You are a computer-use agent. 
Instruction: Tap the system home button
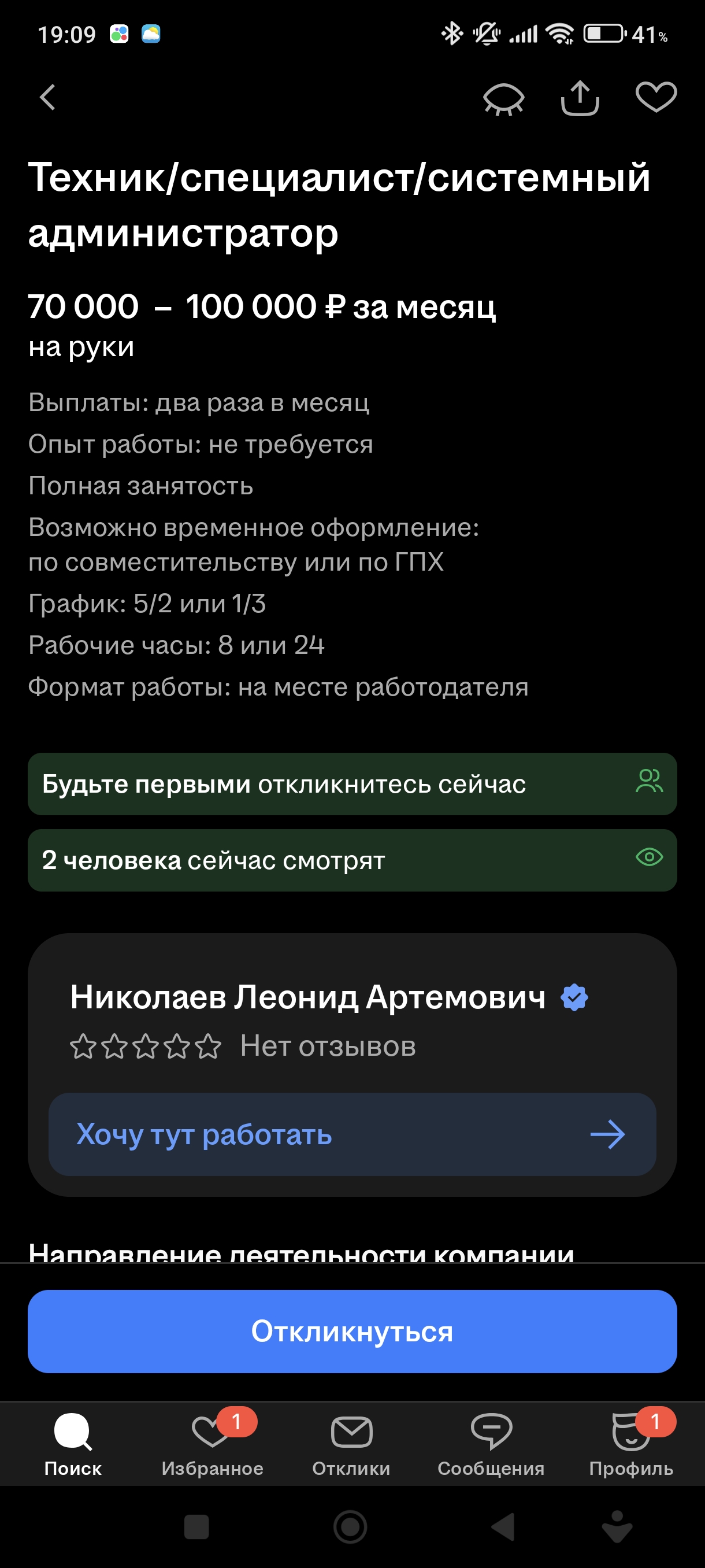click(350, 1526)
